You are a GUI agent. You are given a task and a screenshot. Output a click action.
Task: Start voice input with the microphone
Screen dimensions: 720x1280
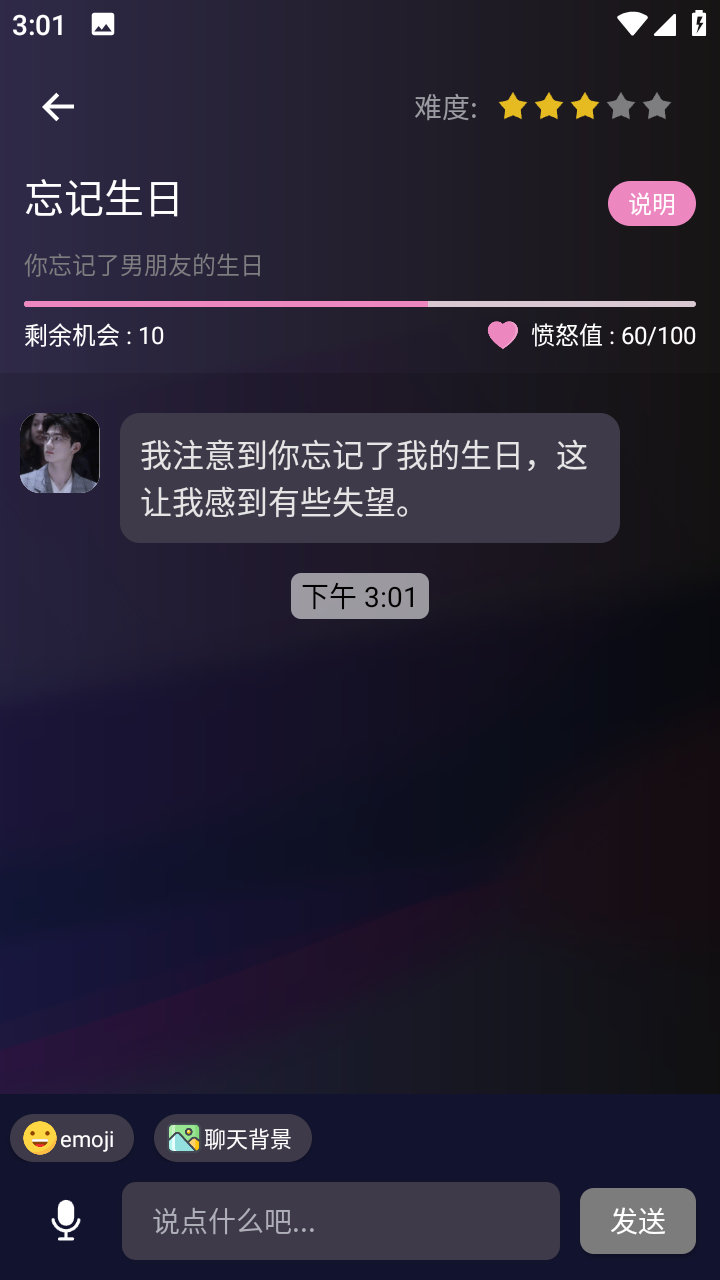click(66, 1221)
